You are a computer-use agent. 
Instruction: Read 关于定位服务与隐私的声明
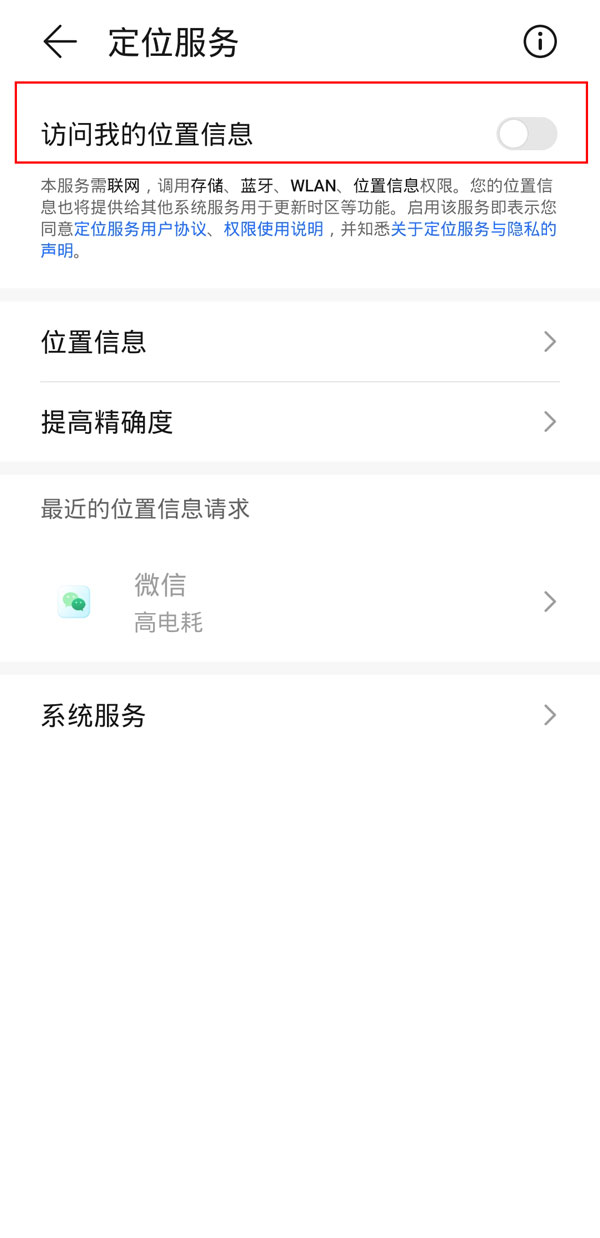(472, 230)
